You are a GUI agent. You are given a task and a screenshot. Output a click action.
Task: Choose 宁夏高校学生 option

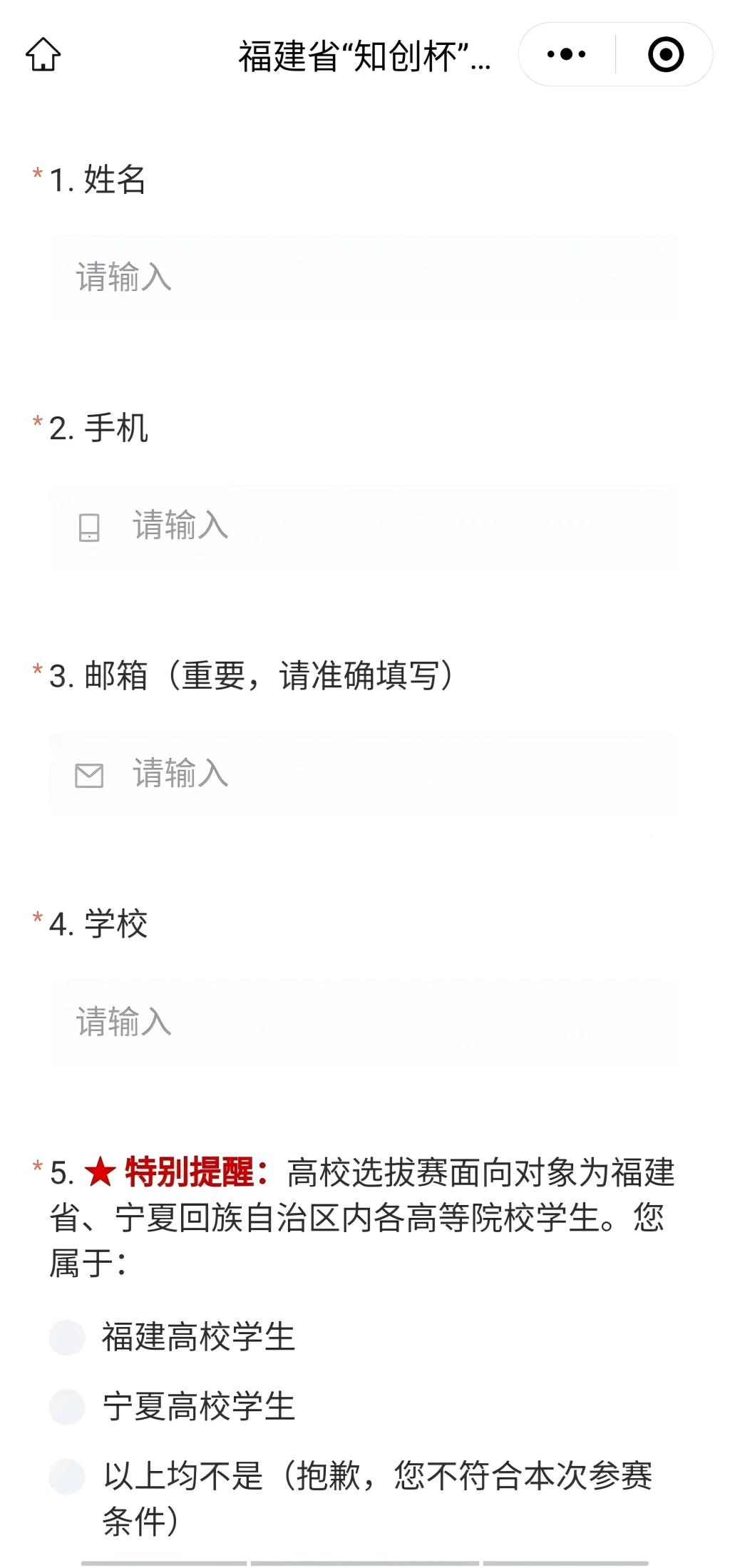pyautogui.click(x=172, y=1407)
